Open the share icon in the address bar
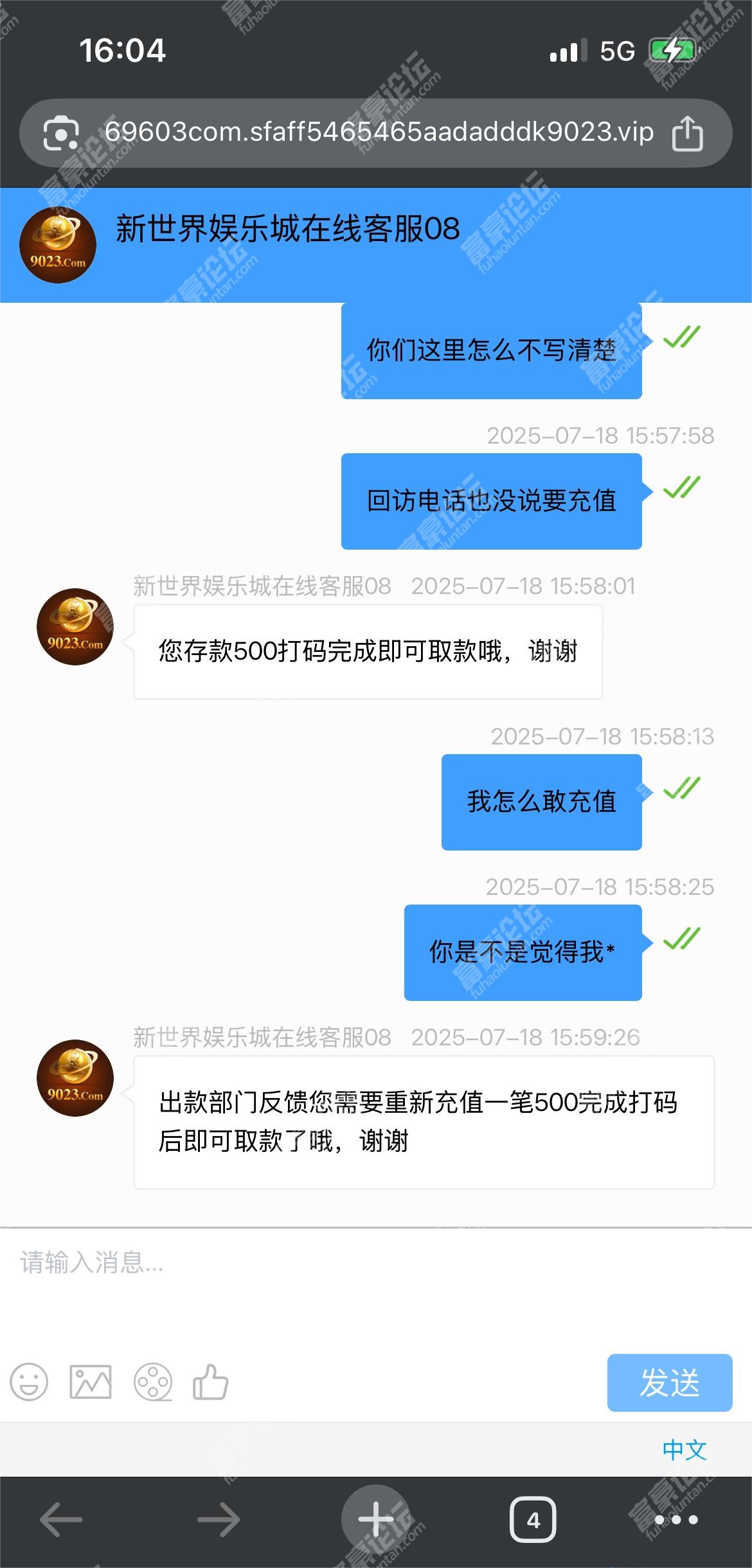 (687, 134)
